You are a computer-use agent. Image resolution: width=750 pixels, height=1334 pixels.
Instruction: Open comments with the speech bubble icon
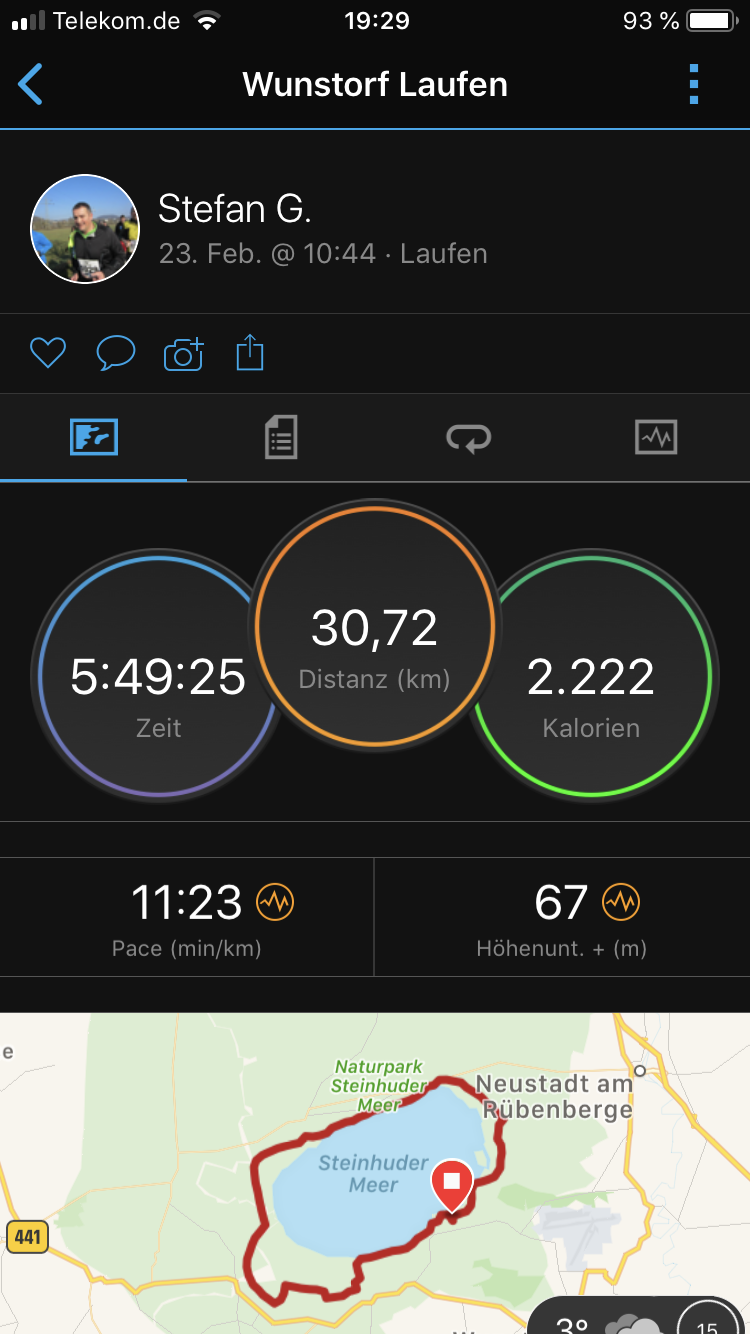point(115,353)
